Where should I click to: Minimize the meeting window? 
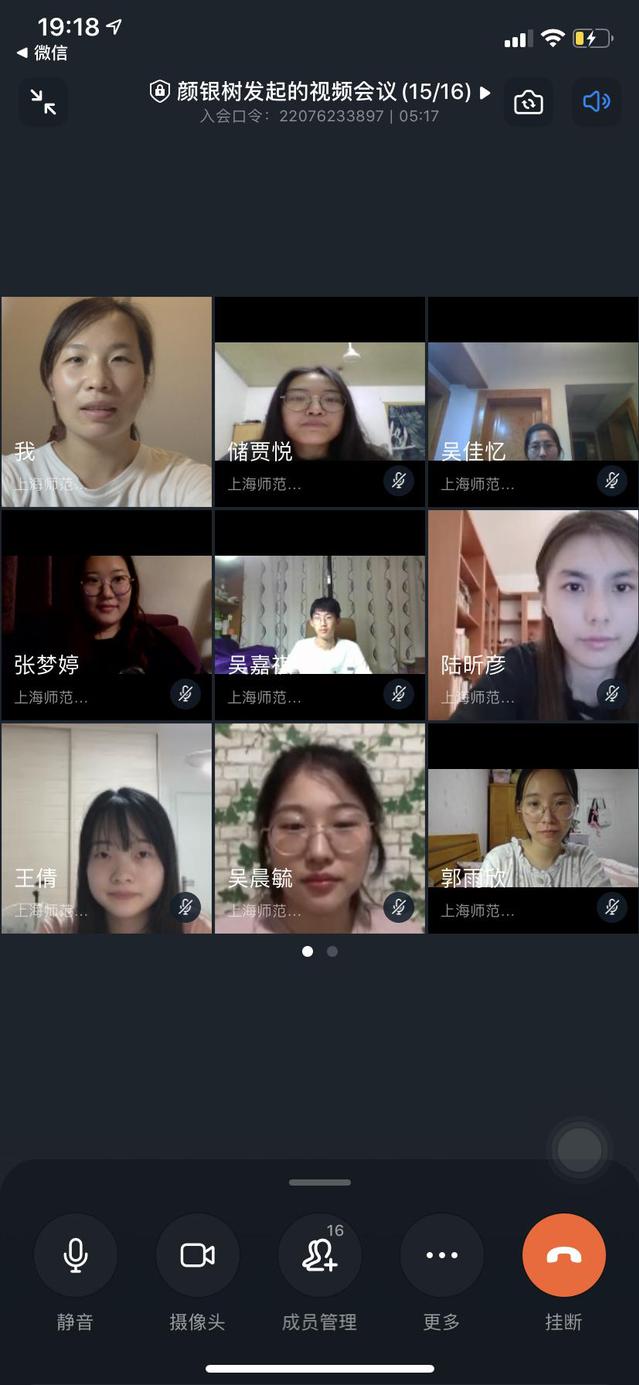(43, 102)
